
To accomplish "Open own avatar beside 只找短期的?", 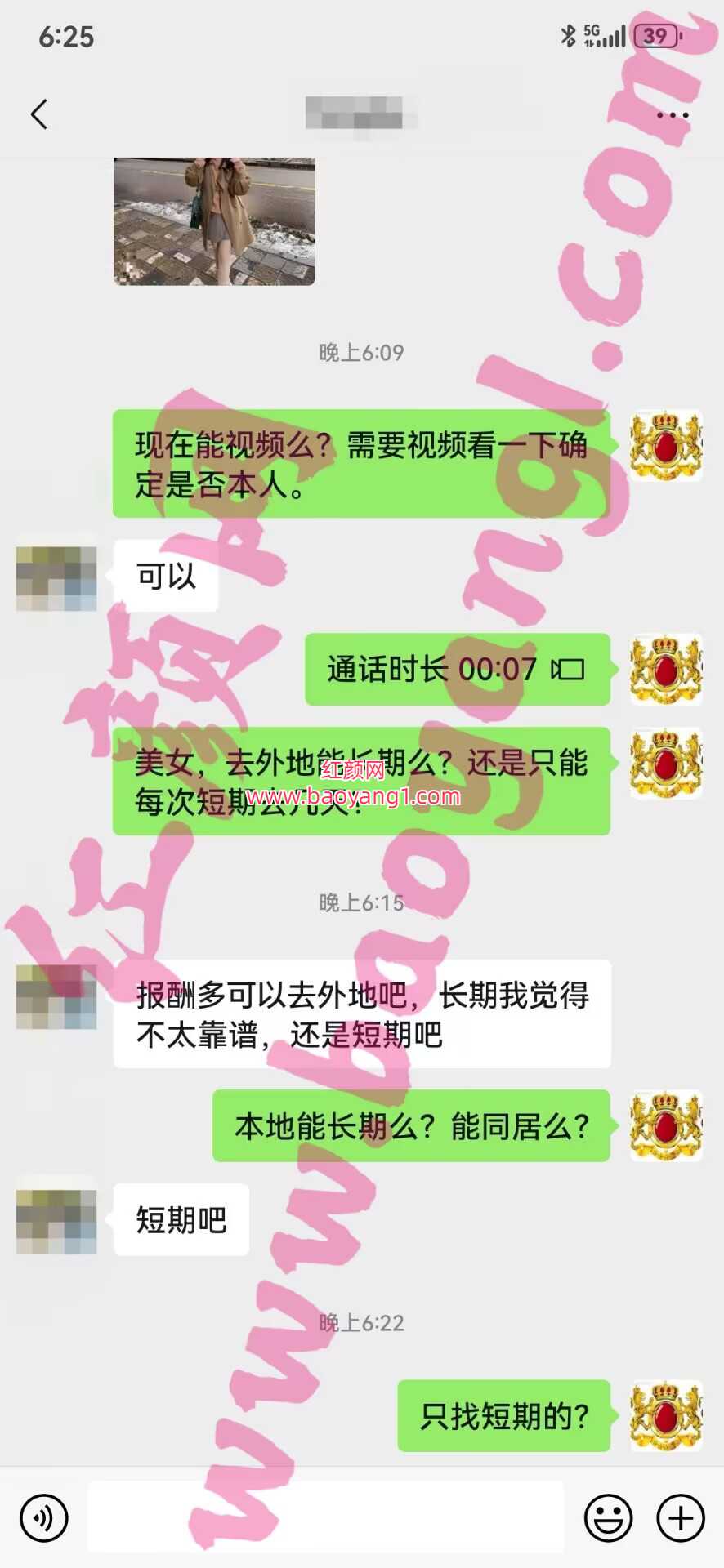I will pos(666,1415).
